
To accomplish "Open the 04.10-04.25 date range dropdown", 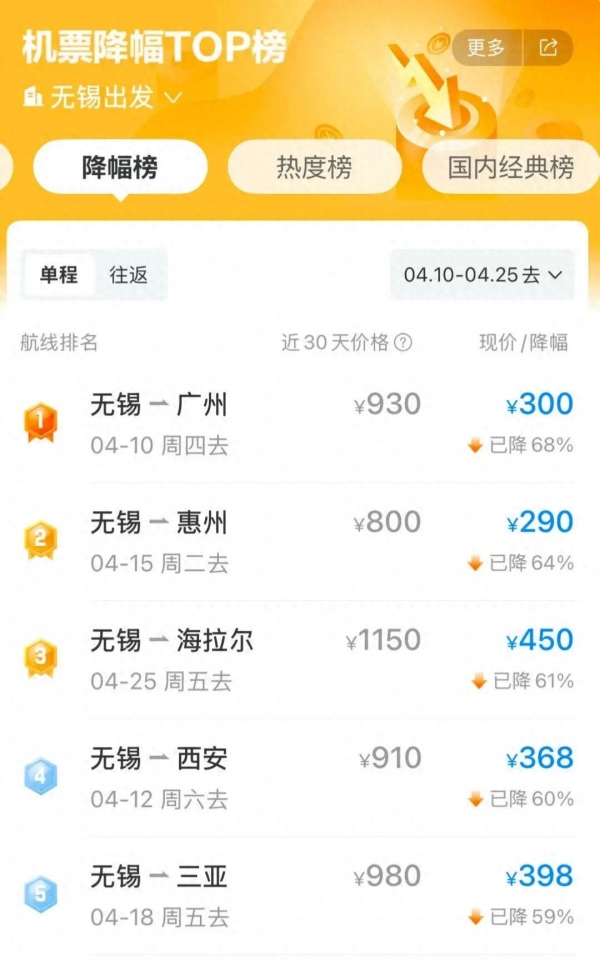I will point(482,275).
